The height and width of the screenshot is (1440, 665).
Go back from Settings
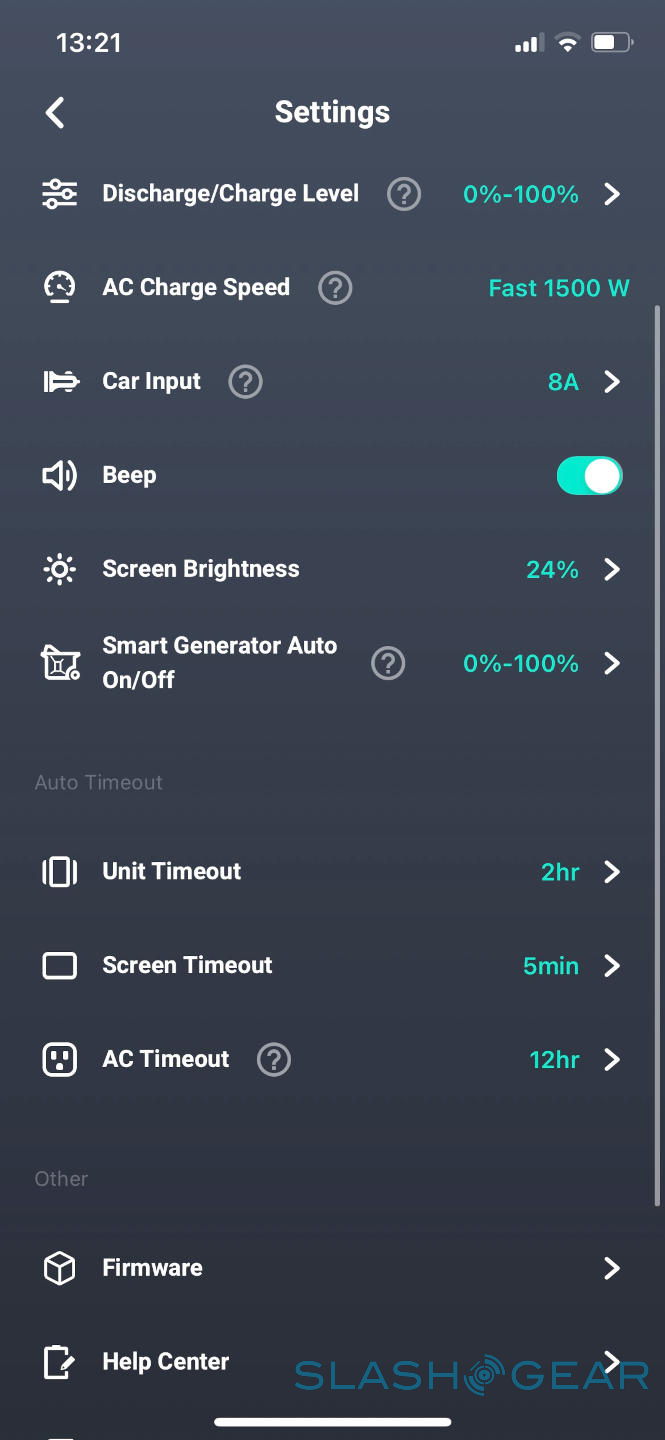click(x=55, y=112)
